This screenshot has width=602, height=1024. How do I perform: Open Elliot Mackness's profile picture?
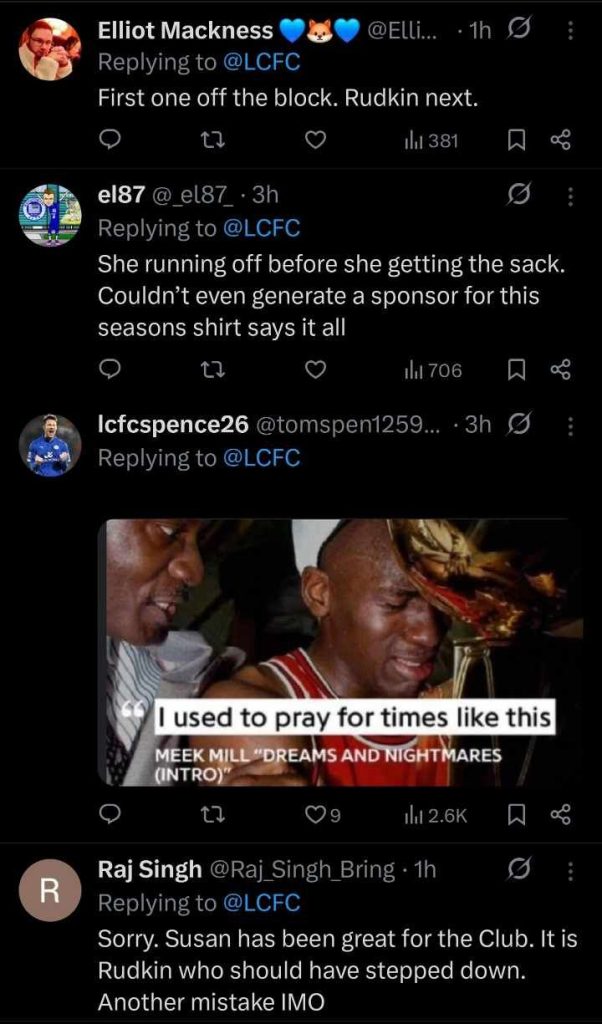[49, 49]
